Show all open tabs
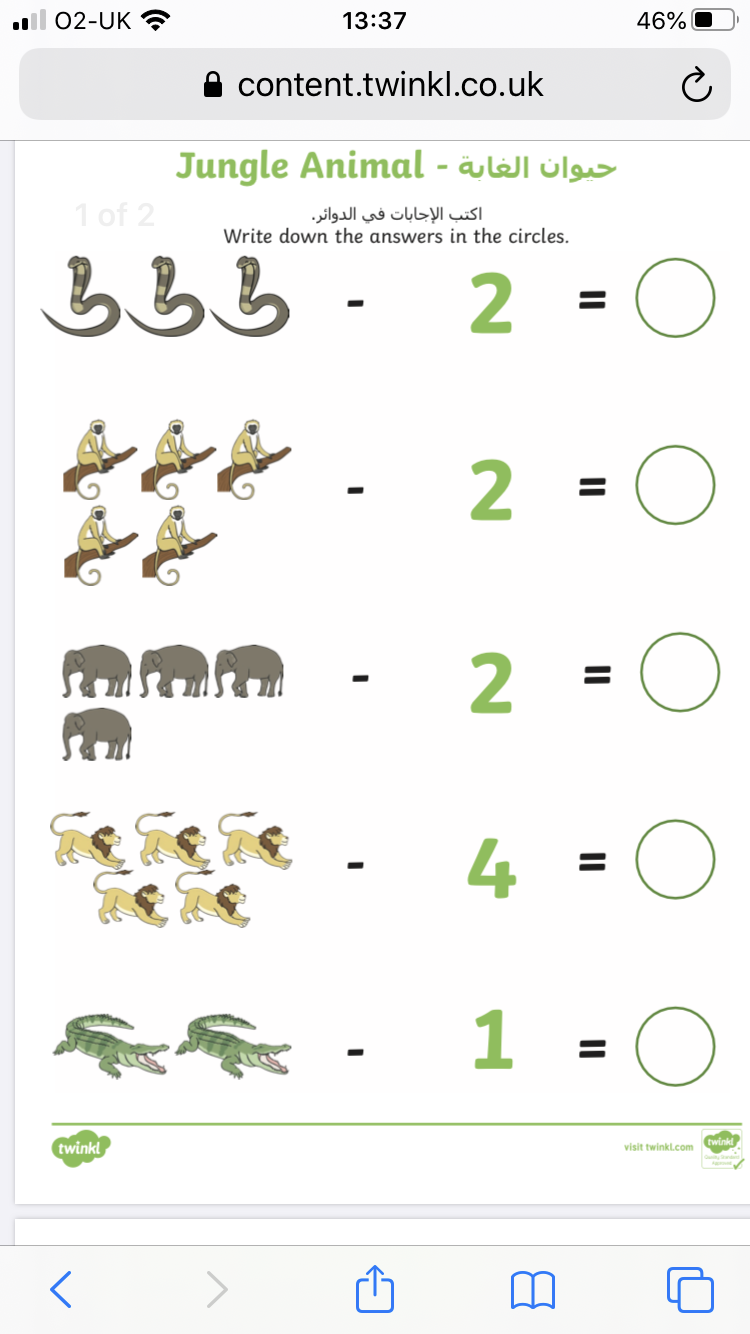The width and height of the screenshot is (750, 1334). click(x=690, y=1289)
